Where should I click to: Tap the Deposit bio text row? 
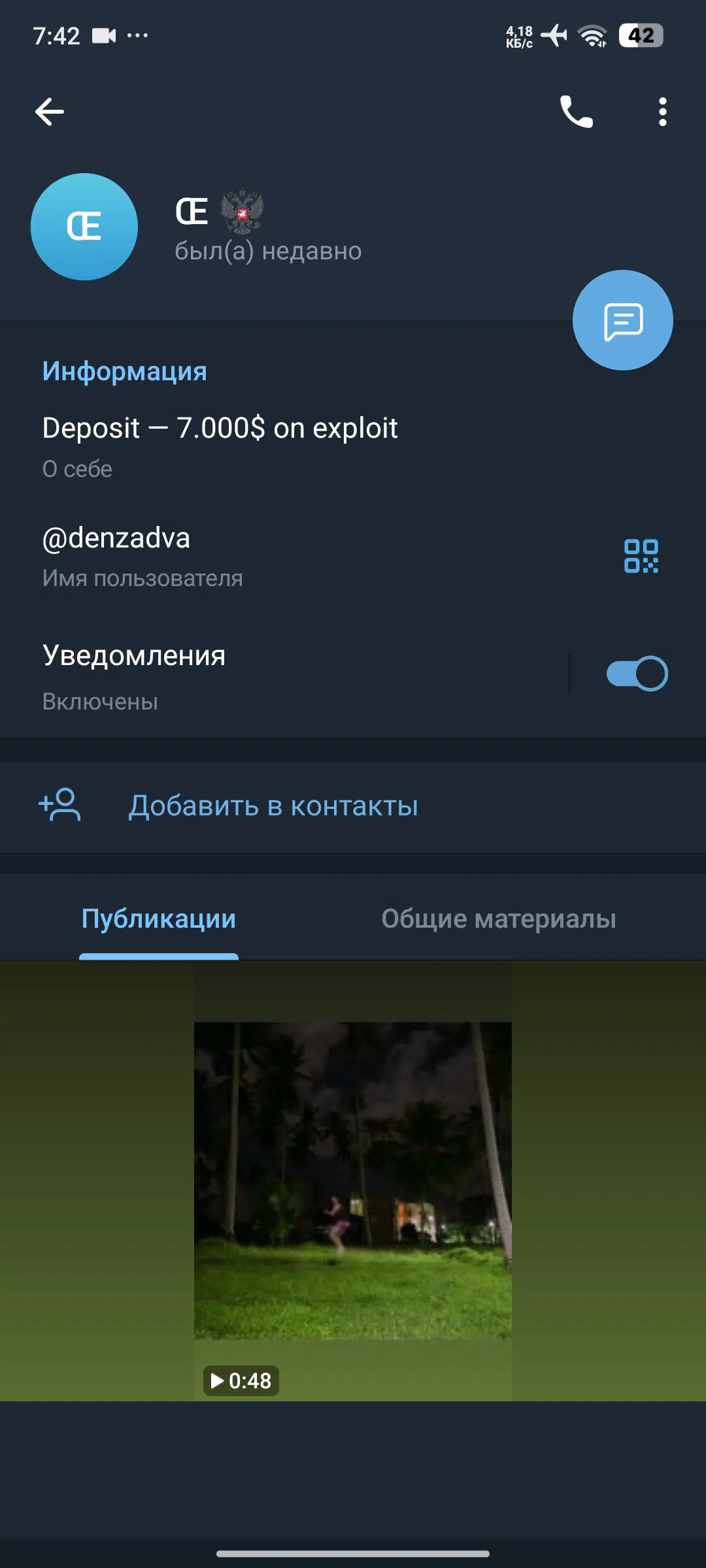point(353,446)
